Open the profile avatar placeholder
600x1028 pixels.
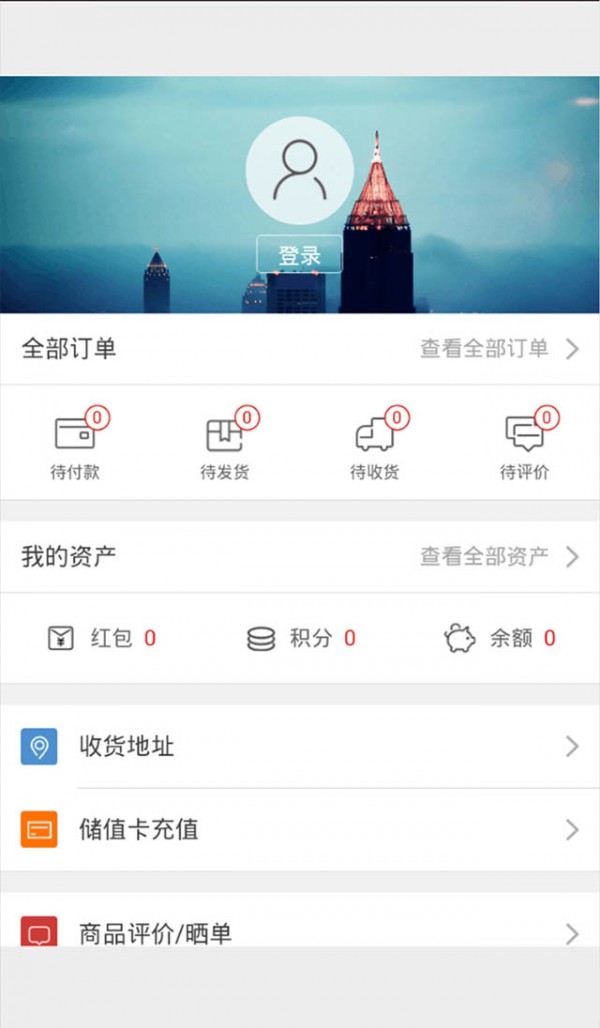[299, 171]
